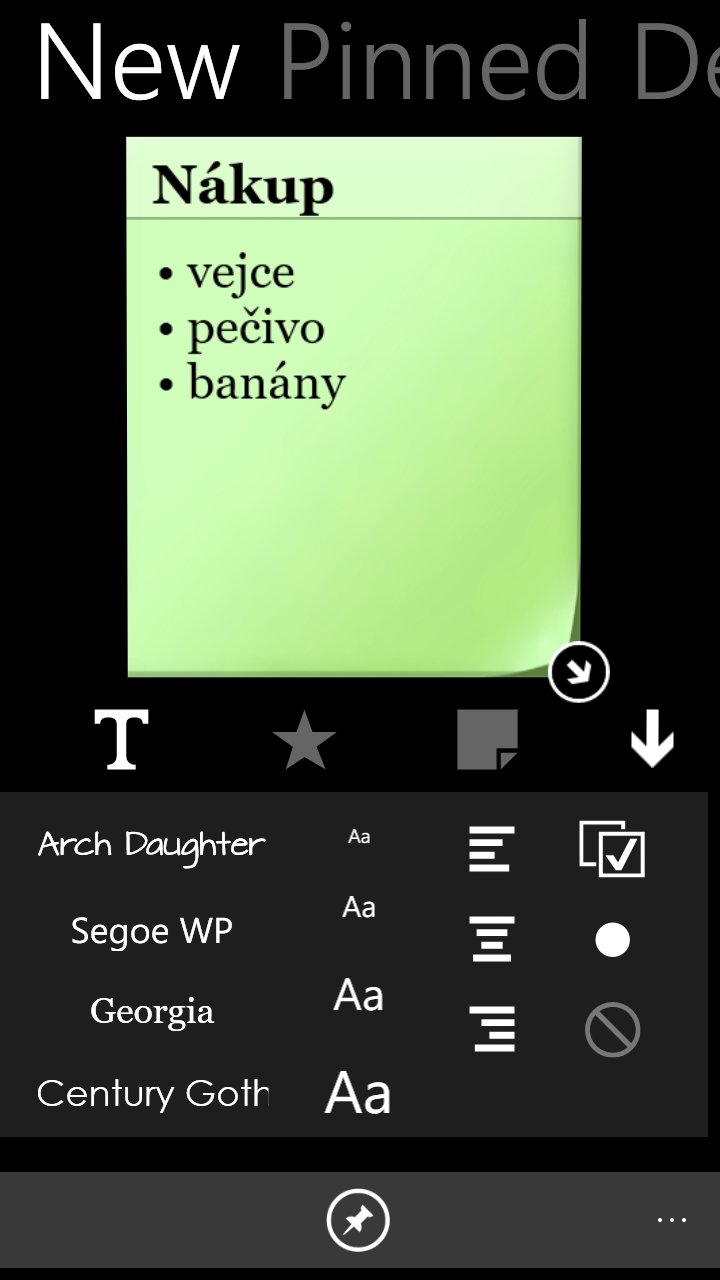Open the note style tab
Viewport: 720px width, 1280px height.
point(488,740)
